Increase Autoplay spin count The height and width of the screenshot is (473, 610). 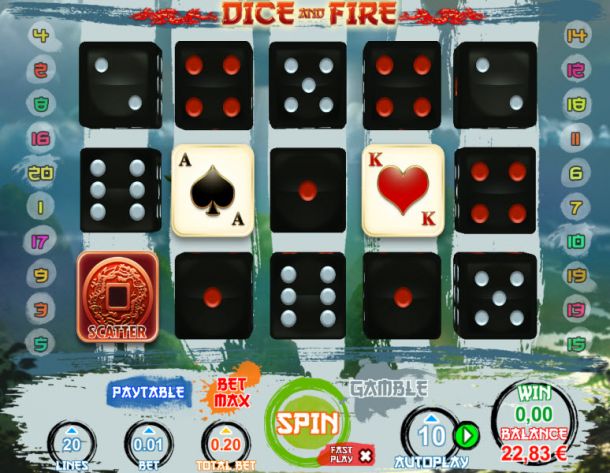(x=430, y=419)
